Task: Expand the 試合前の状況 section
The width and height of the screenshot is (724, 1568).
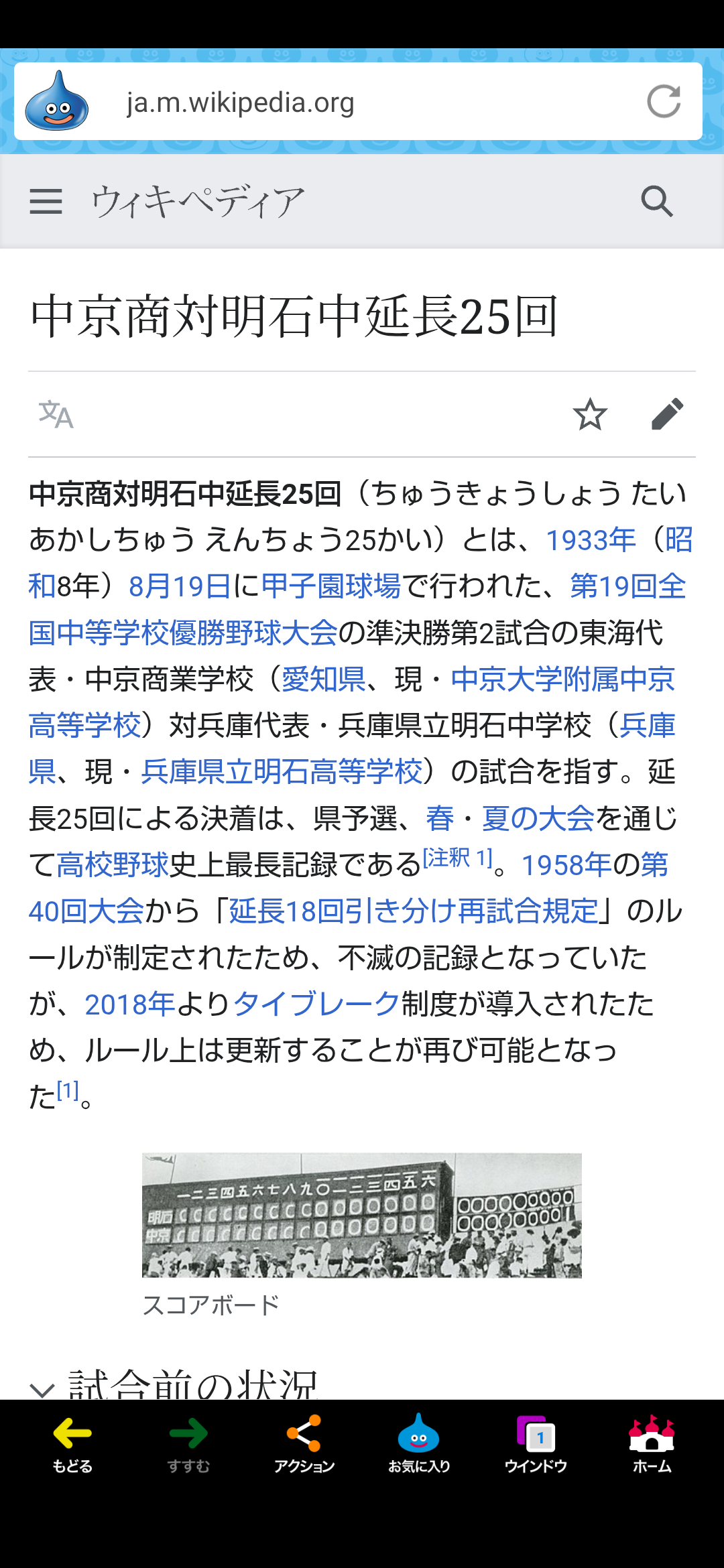Action: [x=174, y=1384]
